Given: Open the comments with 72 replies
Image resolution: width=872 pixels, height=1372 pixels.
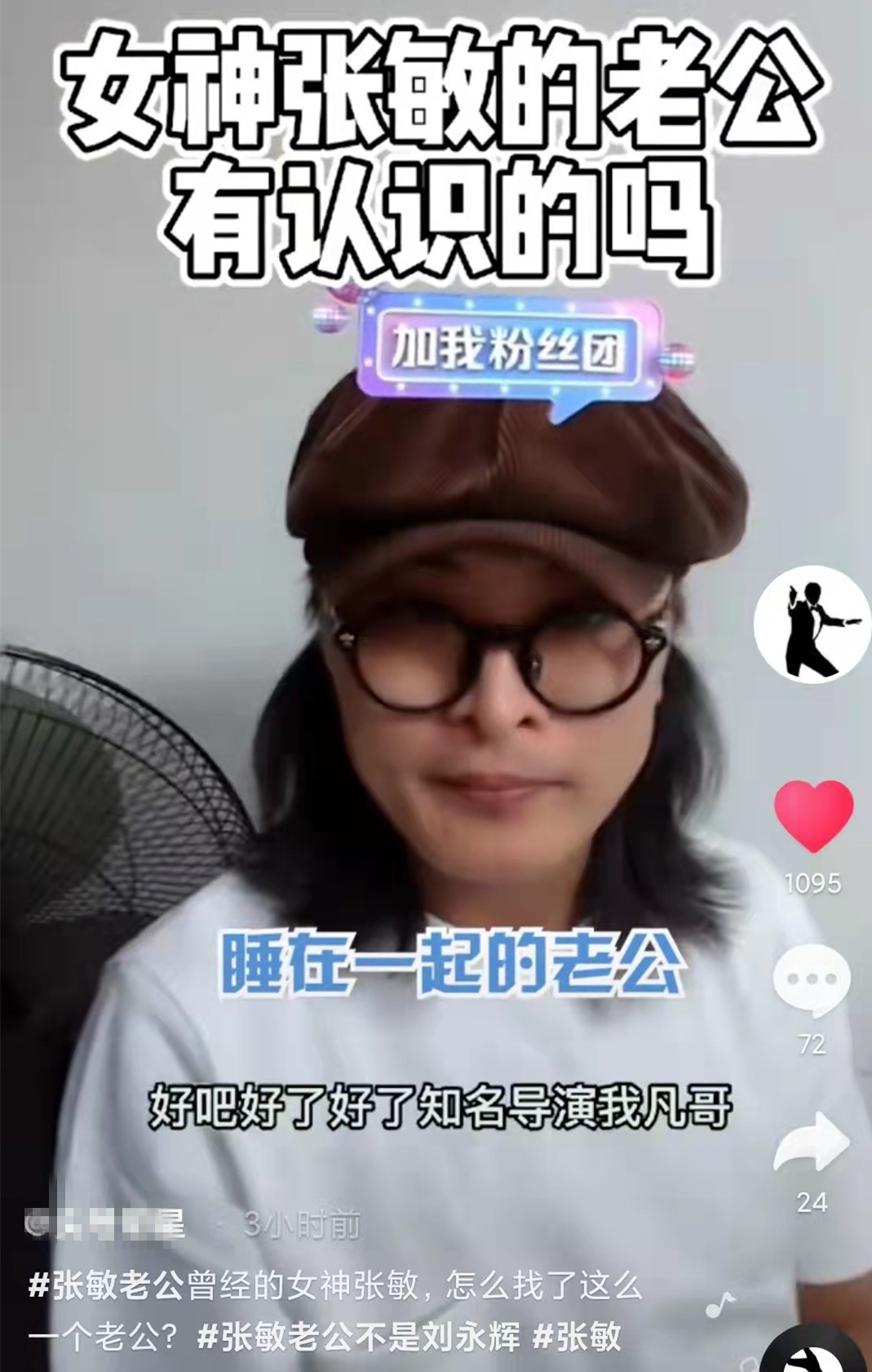Looking at the screenshot, I should 811,979.
